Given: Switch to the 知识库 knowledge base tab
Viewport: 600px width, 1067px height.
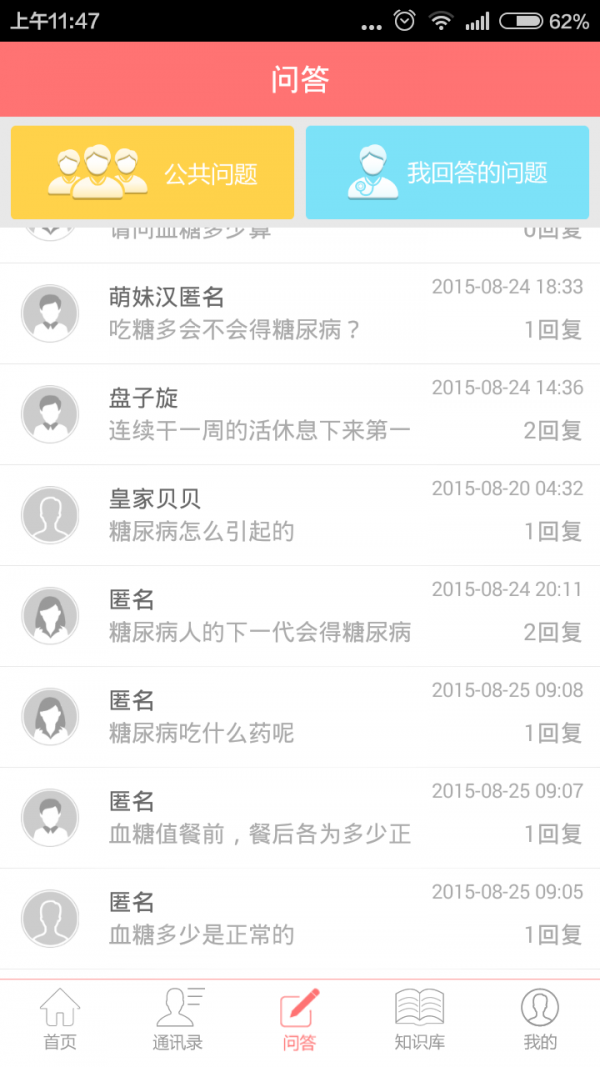Looking at the screenshot, I should coord(420,1020).
